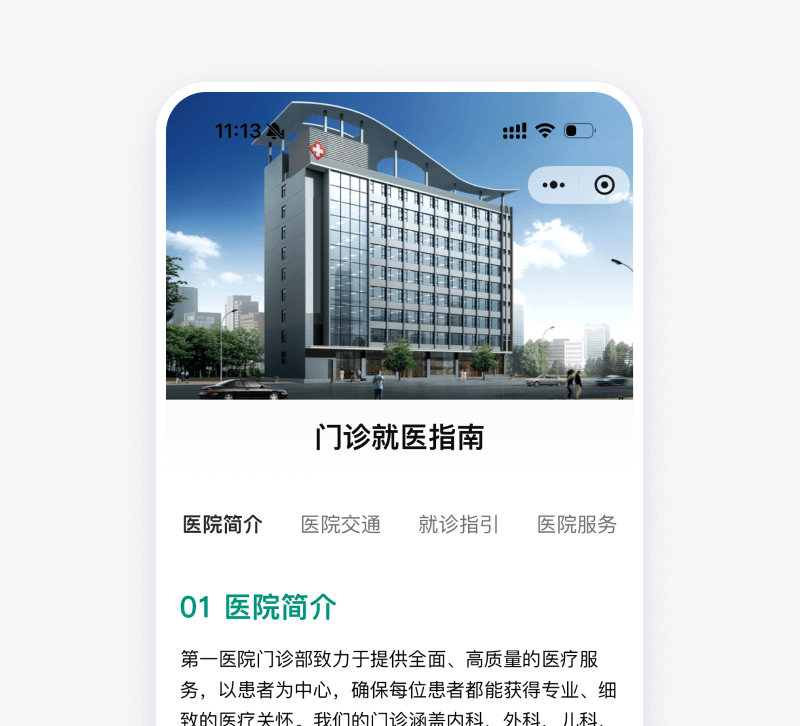Screen dimensions: 800x726
Task: Open the mini program more-options menu
Action: click(x=553, y=185)
